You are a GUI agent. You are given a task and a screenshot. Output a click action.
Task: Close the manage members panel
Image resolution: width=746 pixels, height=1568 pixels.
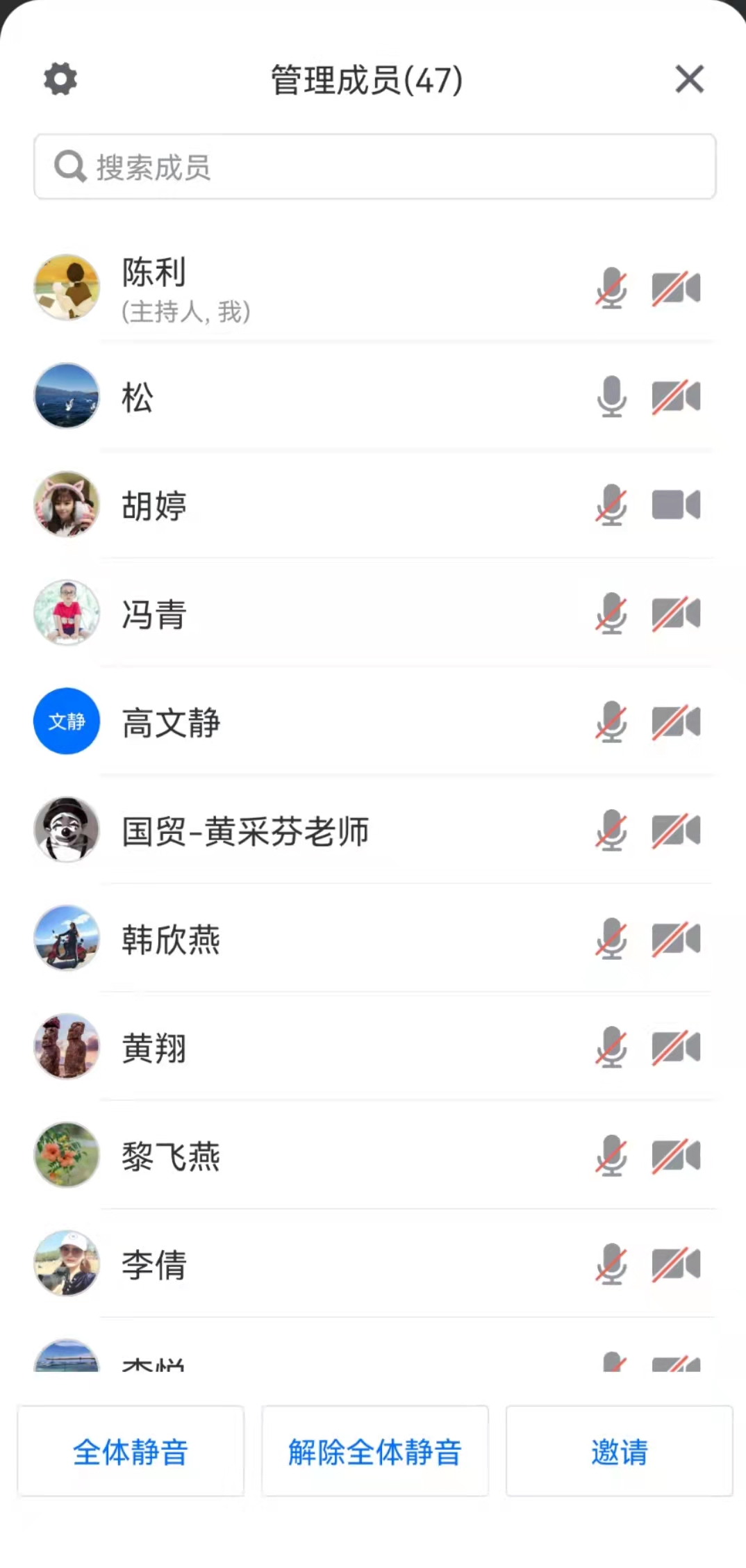coord(689,79)
